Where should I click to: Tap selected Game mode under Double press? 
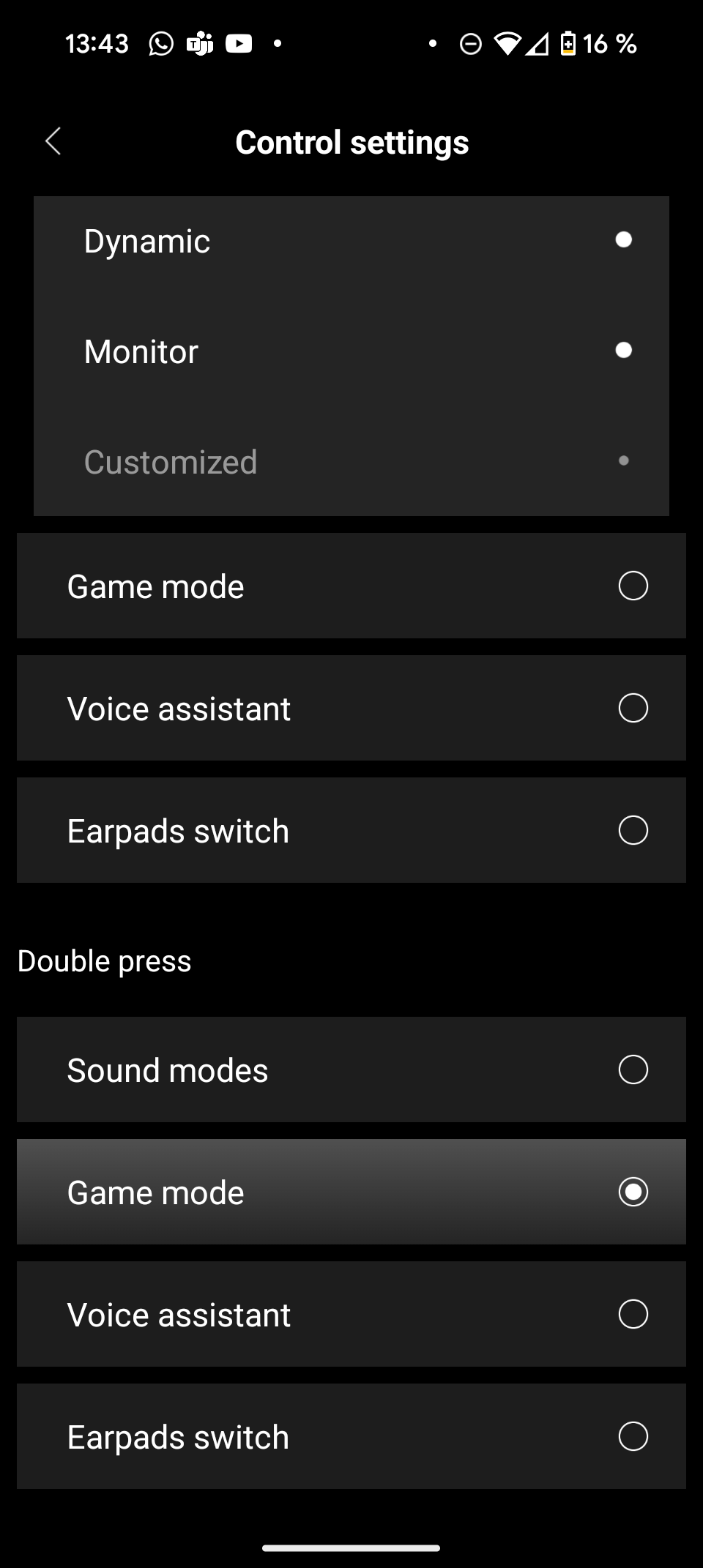351,1192
